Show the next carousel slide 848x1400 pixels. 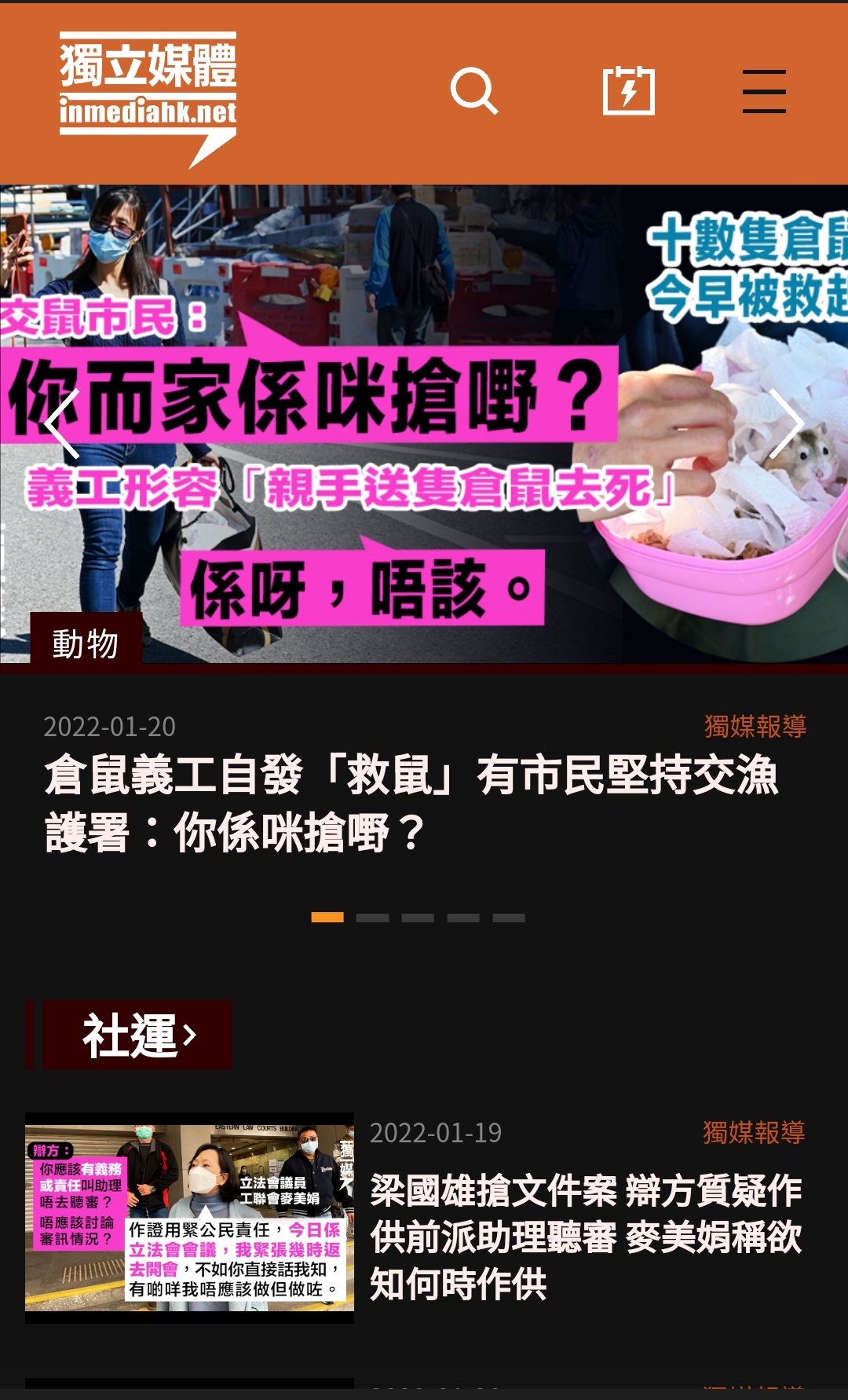pyautogui.click(x=786, y=423)
